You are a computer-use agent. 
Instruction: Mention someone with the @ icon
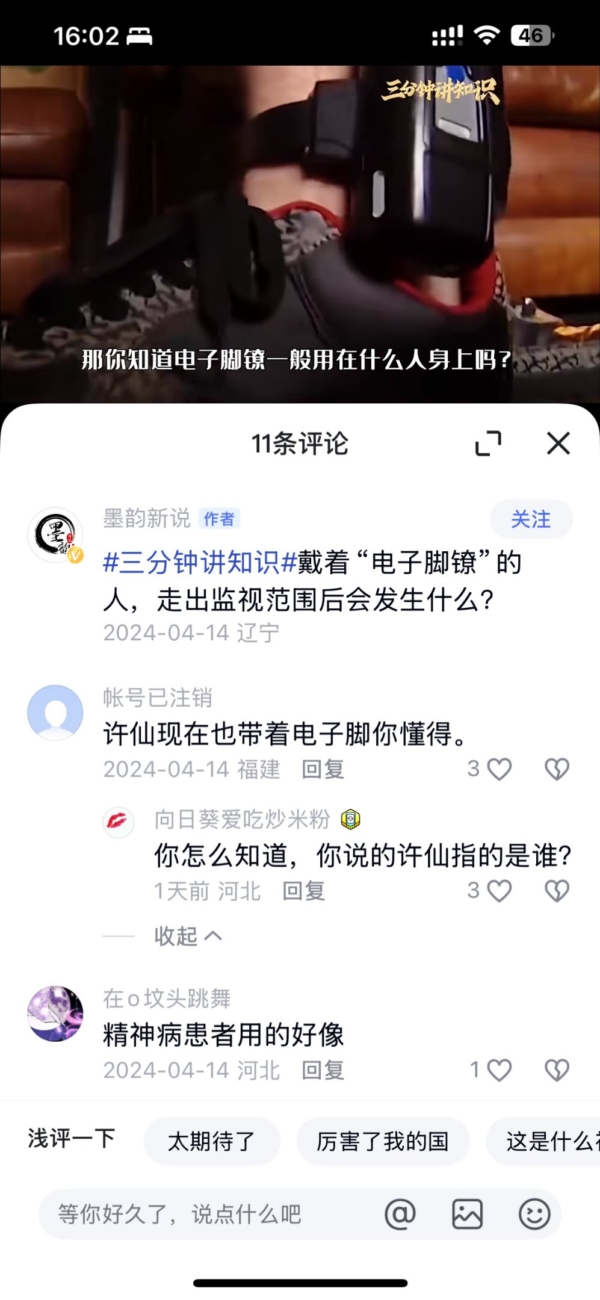pyautogui.click(x=400, y=1214)
